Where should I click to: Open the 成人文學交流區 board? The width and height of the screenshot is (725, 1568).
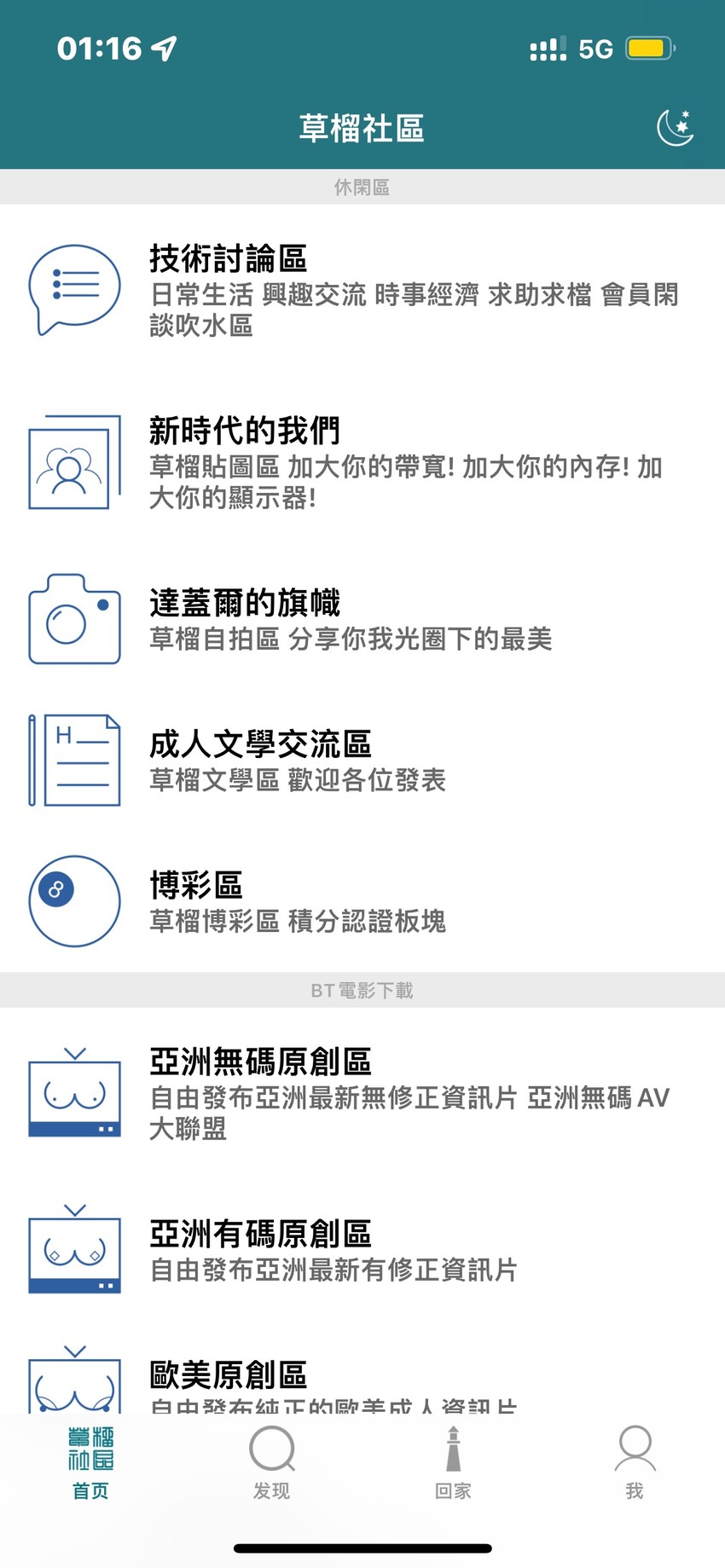[x=362, y=761]
